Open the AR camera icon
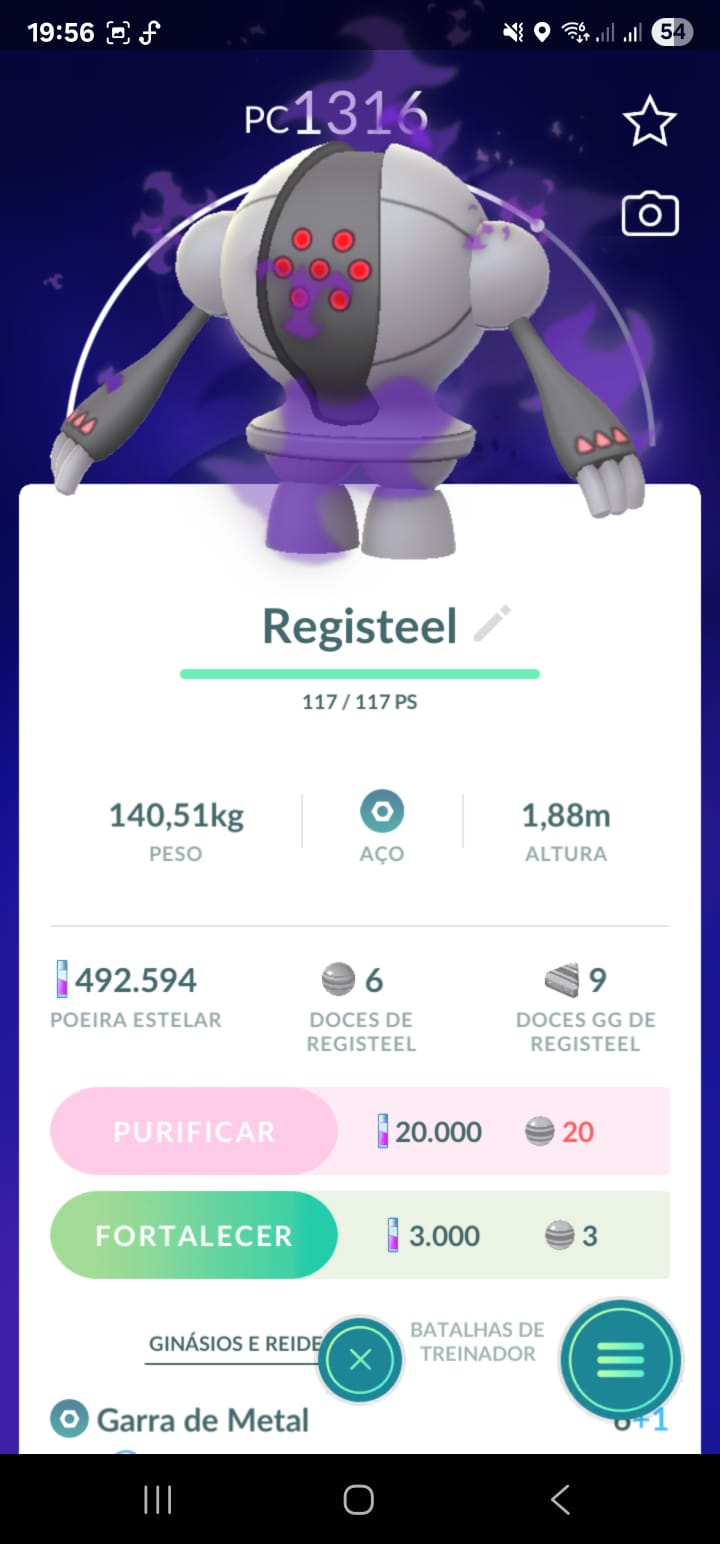 650,214
